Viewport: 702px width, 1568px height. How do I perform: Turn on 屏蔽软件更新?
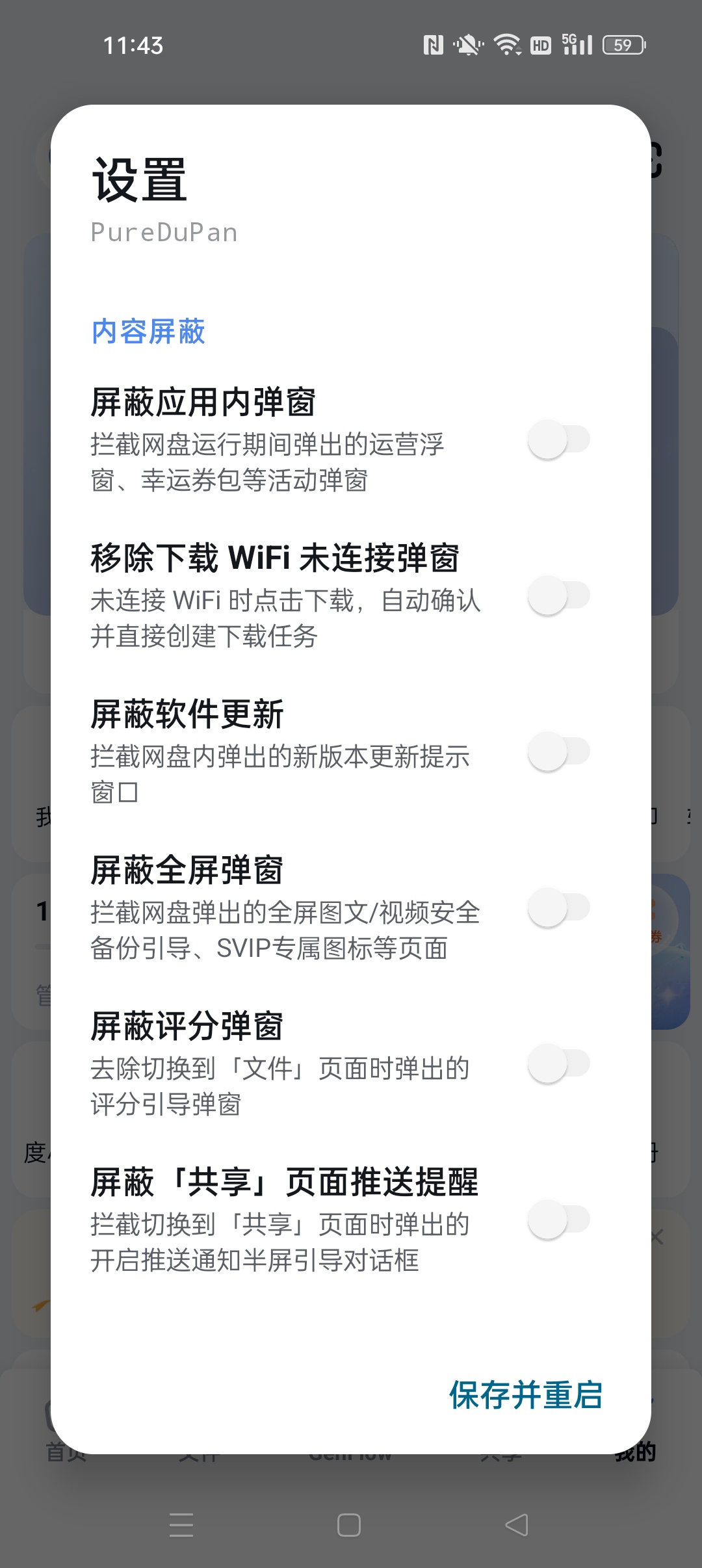[558, 751]
